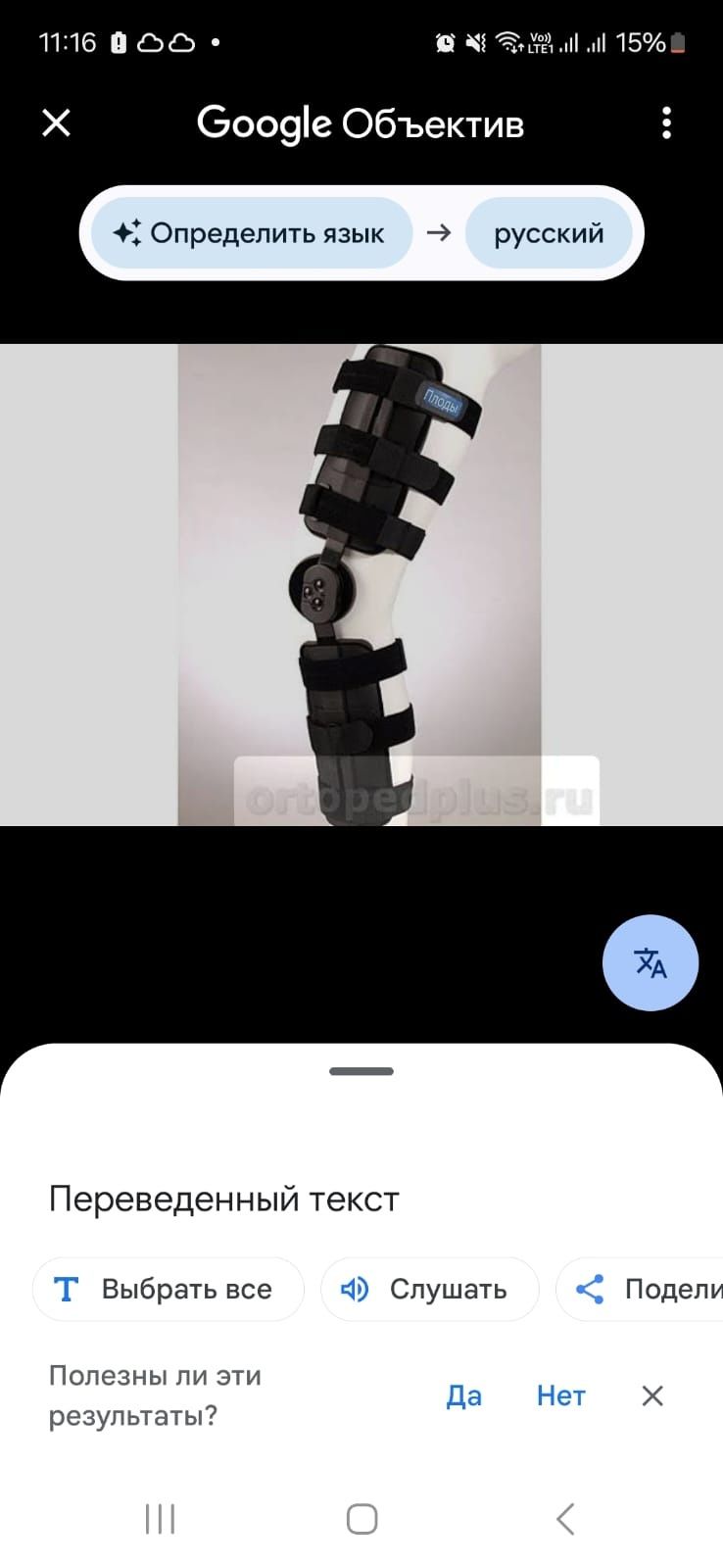Image resolution: width=723 pixels, height=1568 pixels.
Task: Listen to the translation via 'Слушать'
Action: 429,1289
